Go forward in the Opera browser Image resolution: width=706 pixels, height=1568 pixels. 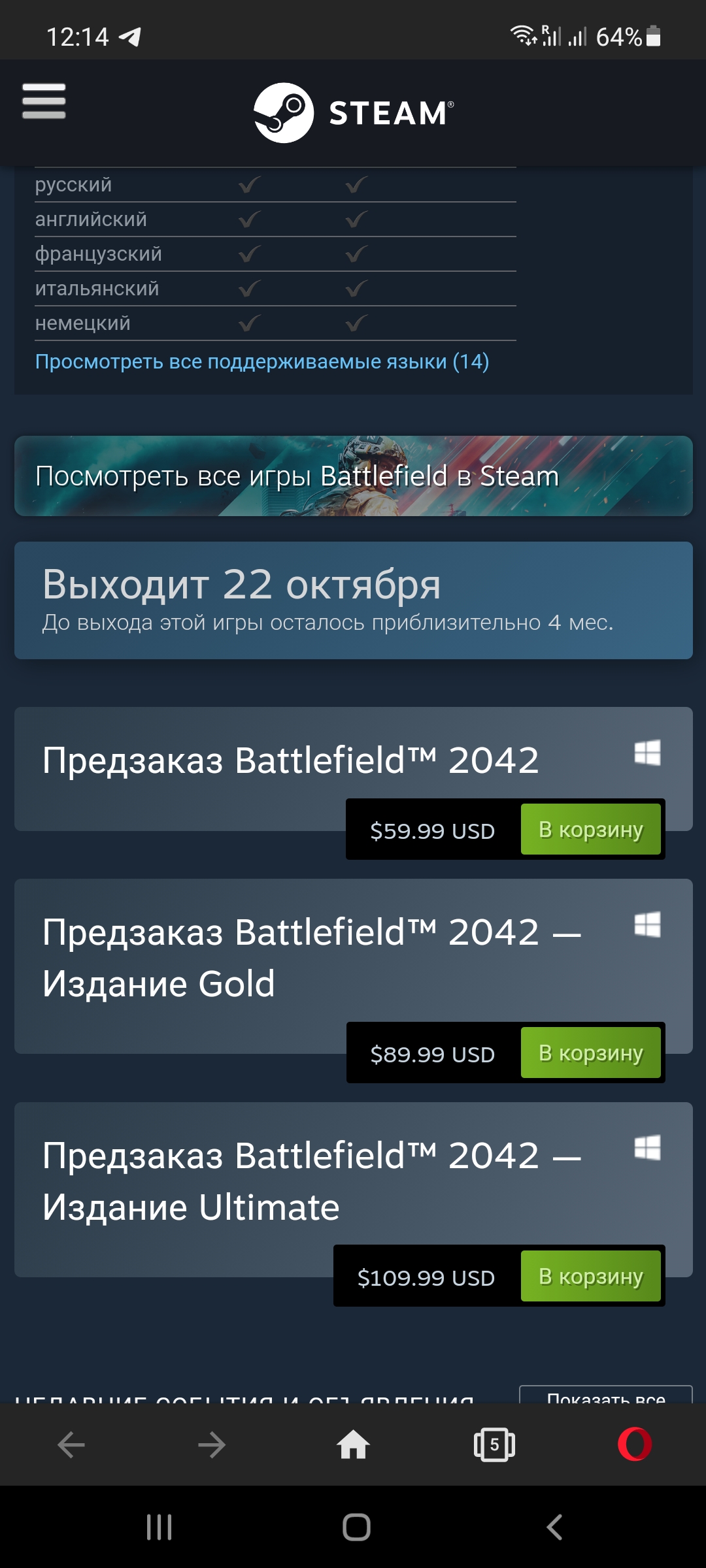212,1445
